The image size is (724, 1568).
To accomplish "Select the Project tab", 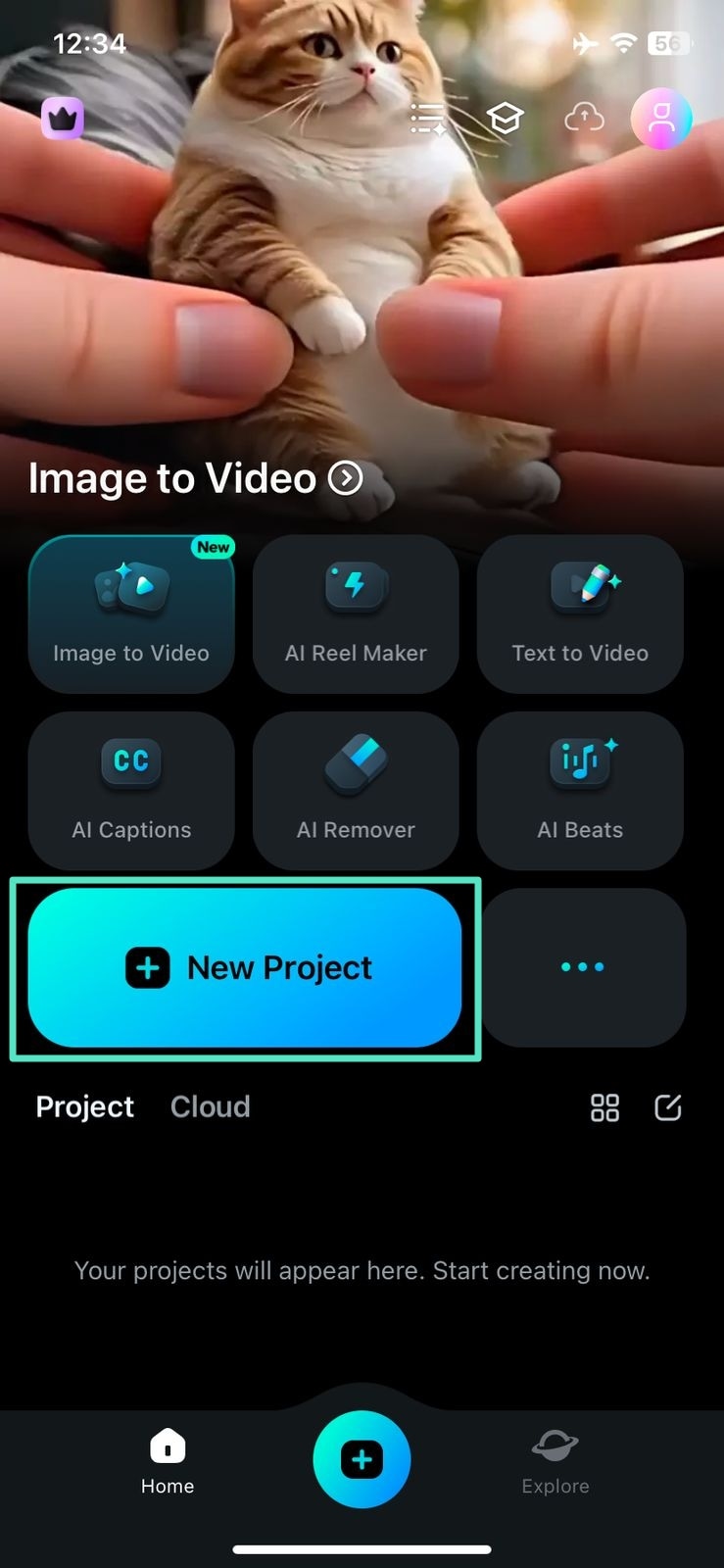I will (x=85, y=1106).
